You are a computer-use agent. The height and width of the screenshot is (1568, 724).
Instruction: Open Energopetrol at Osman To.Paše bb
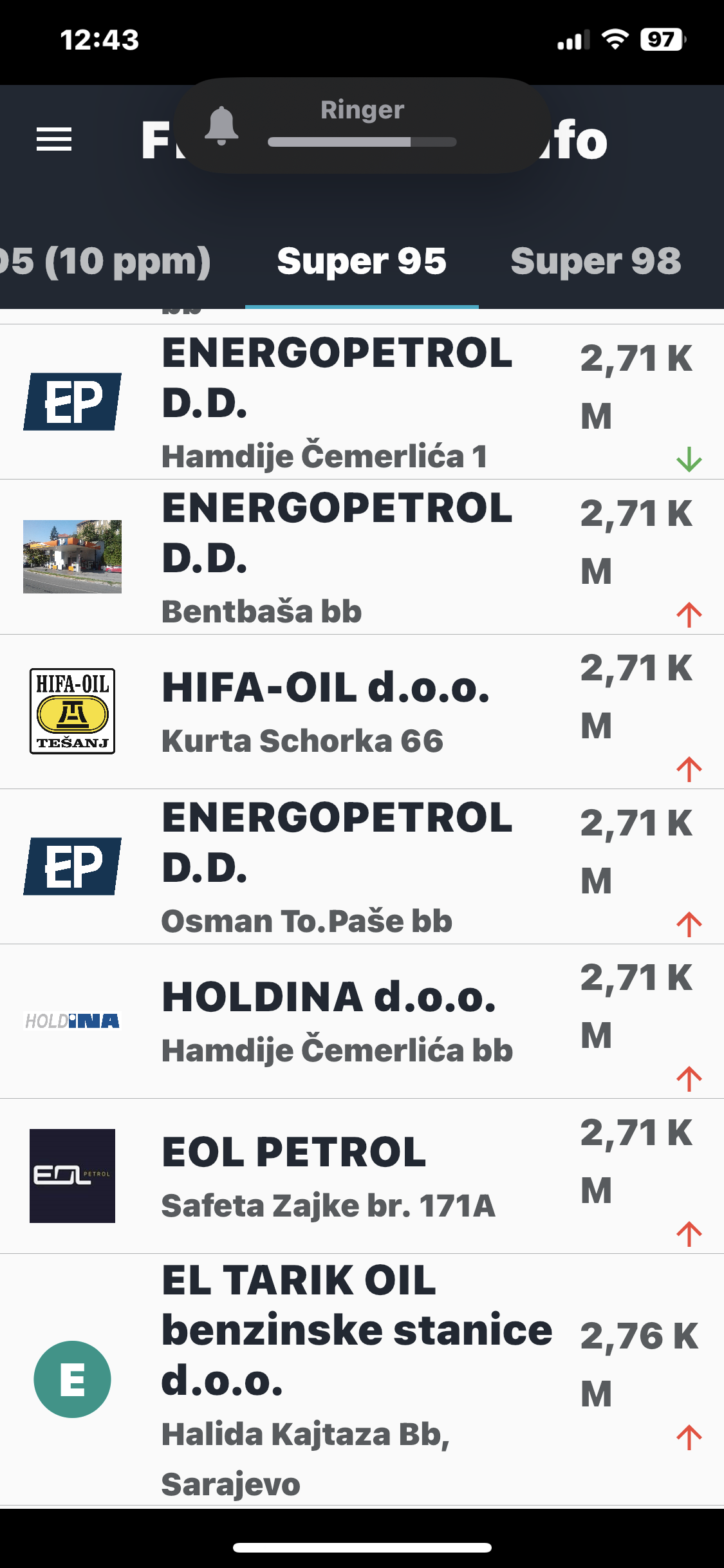[x=362, y=867]
